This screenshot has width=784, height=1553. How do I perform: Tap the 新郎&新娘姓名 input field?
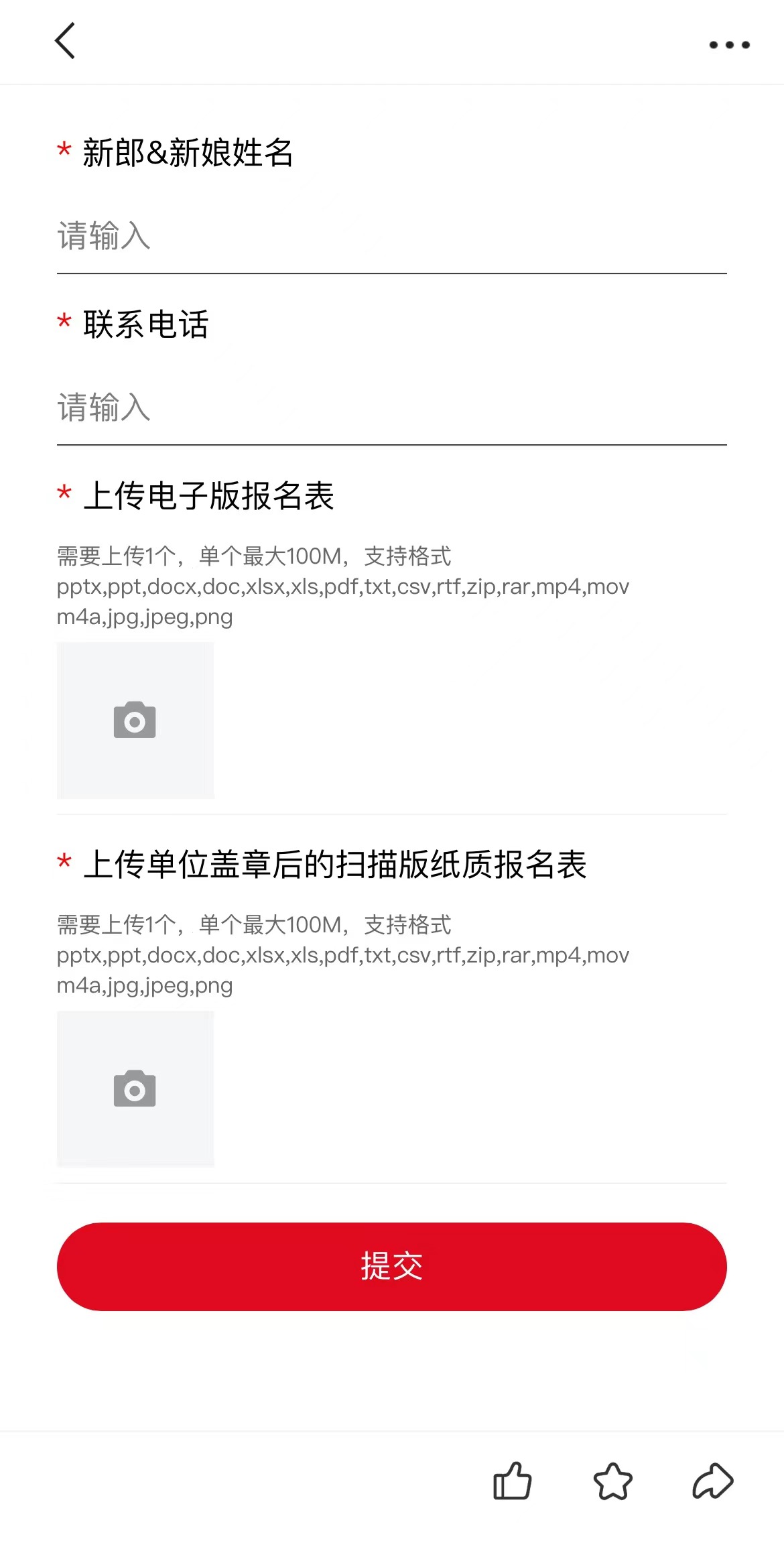point(391,237)
